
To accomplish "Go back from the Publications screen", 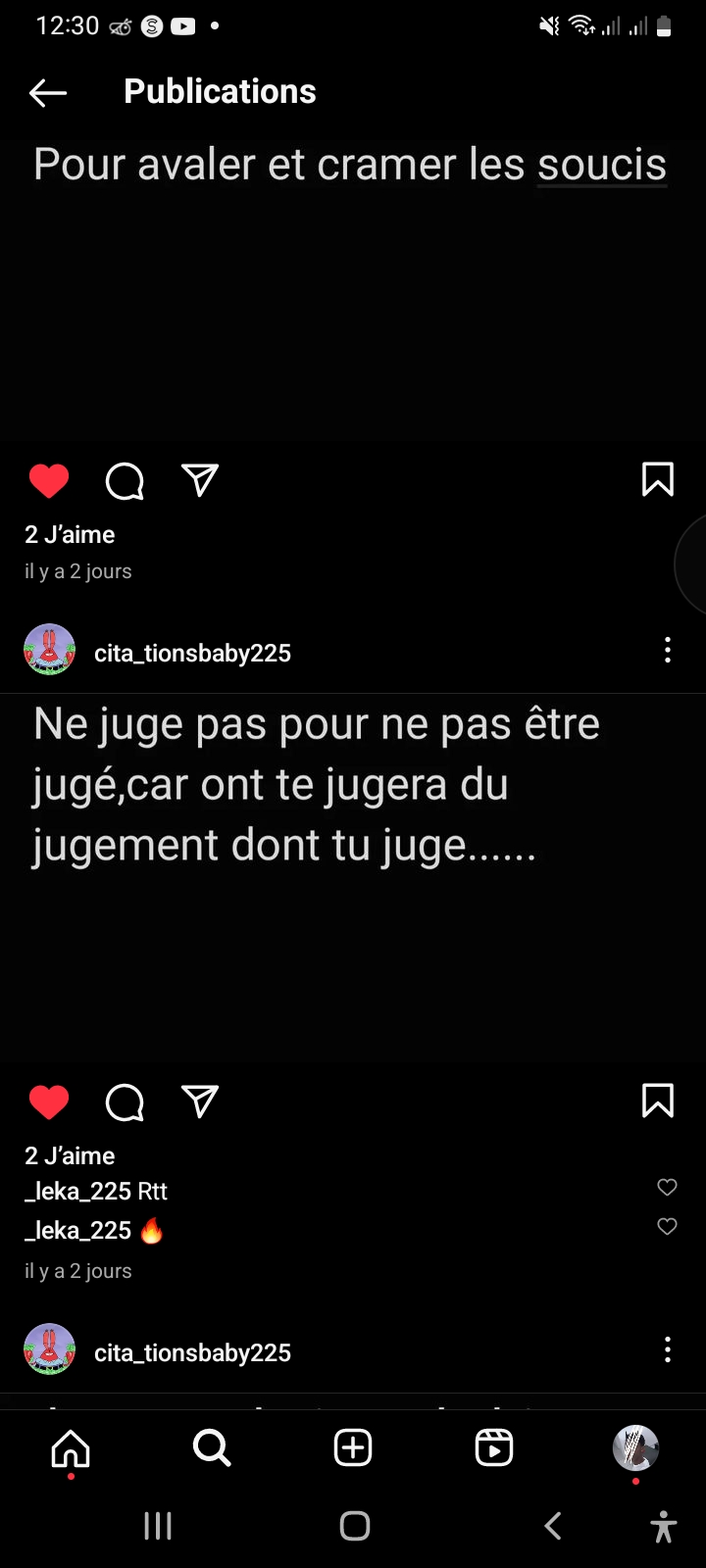I will tap(48, 93).
